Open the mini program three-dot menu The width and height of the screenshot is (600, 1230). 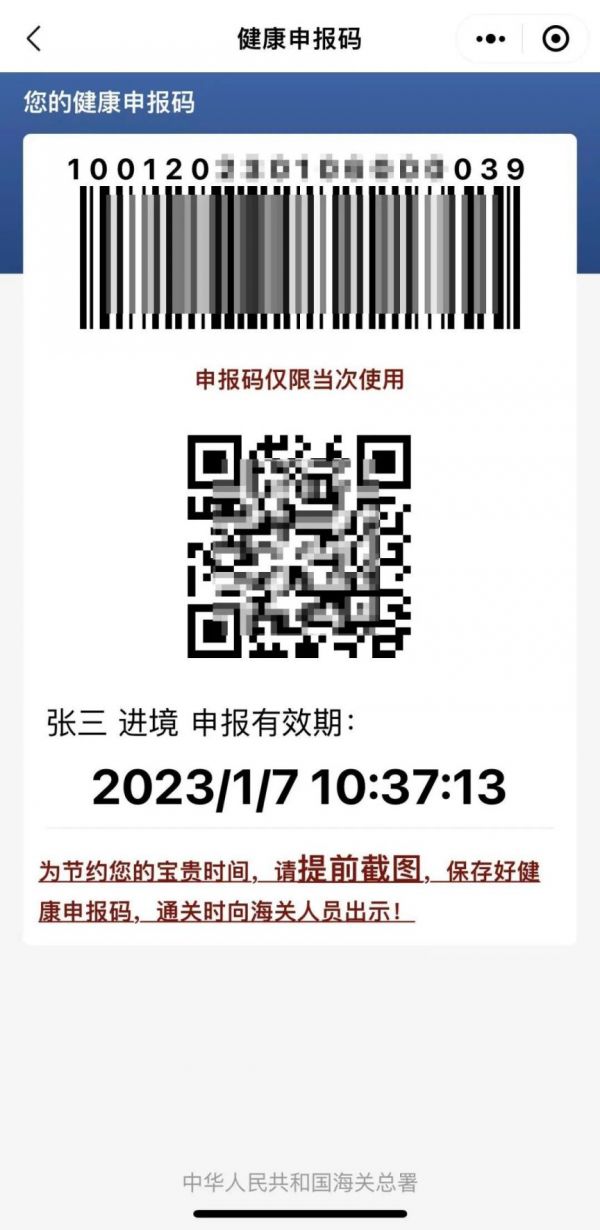pos(491,39)
